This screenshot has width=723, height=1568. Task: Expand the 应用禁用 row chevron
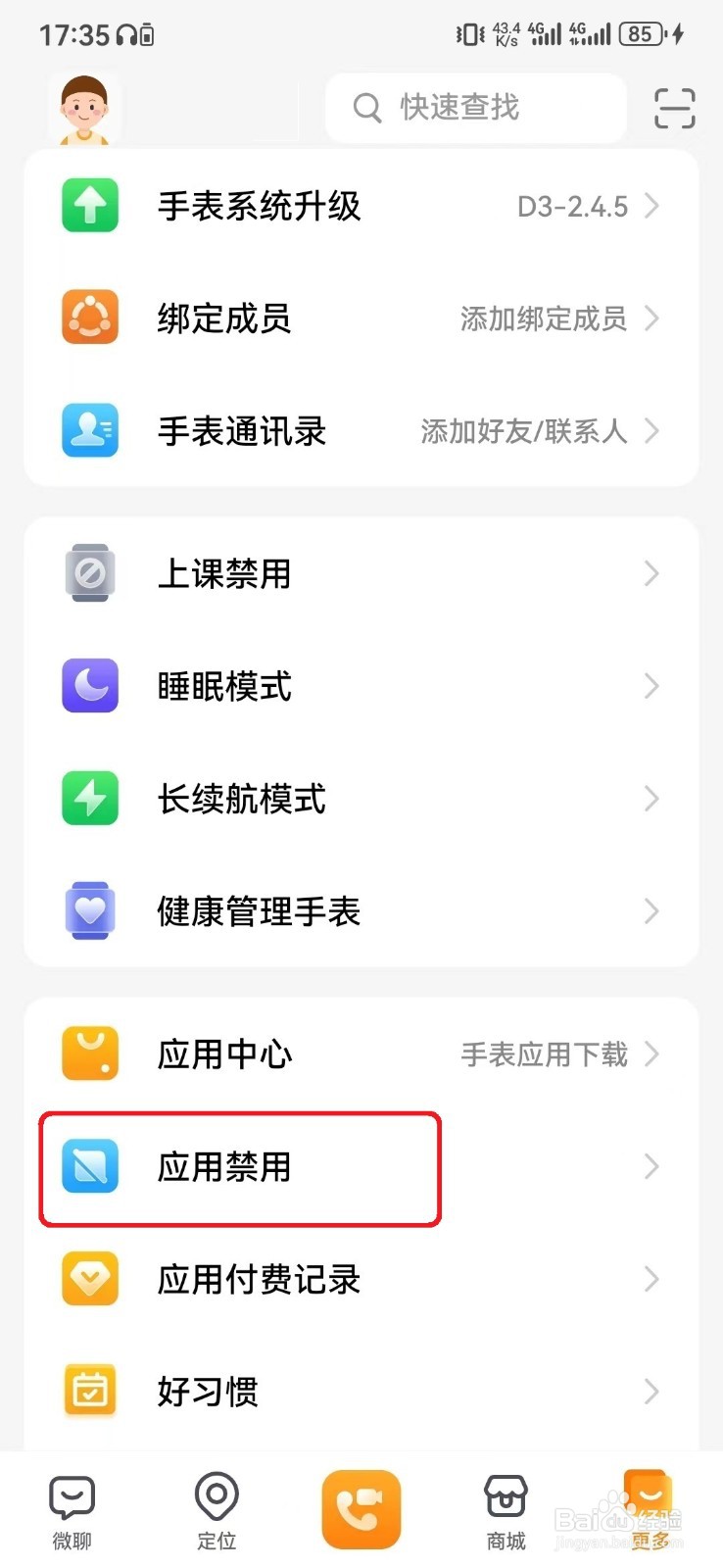(651, 1166)
